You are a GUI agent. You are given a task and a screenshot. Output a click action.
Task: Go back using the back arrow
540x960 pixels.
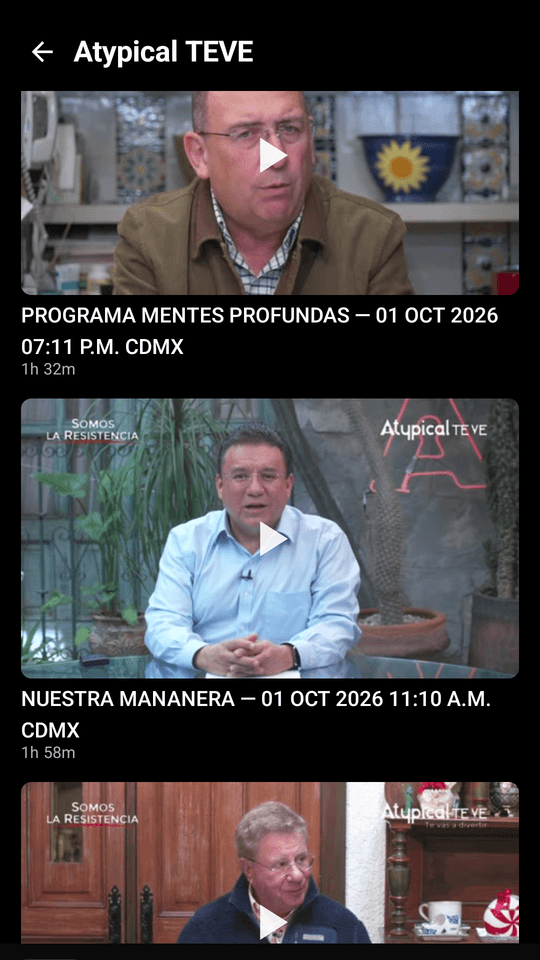coord(42,52)
